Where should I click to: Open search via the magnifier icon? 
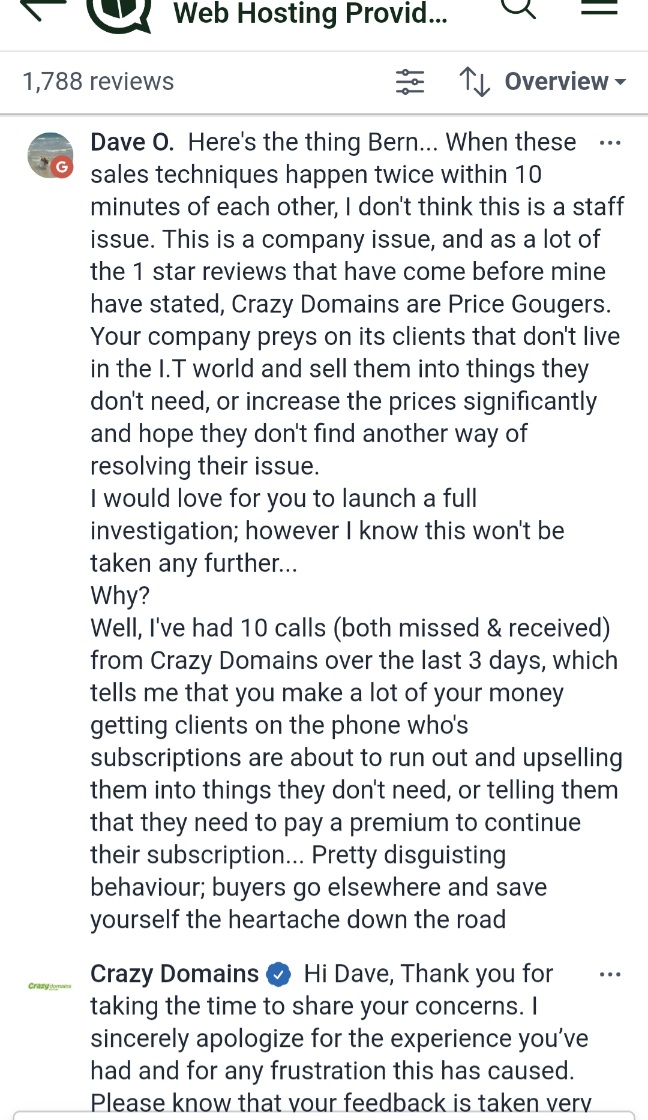point(518,7)
